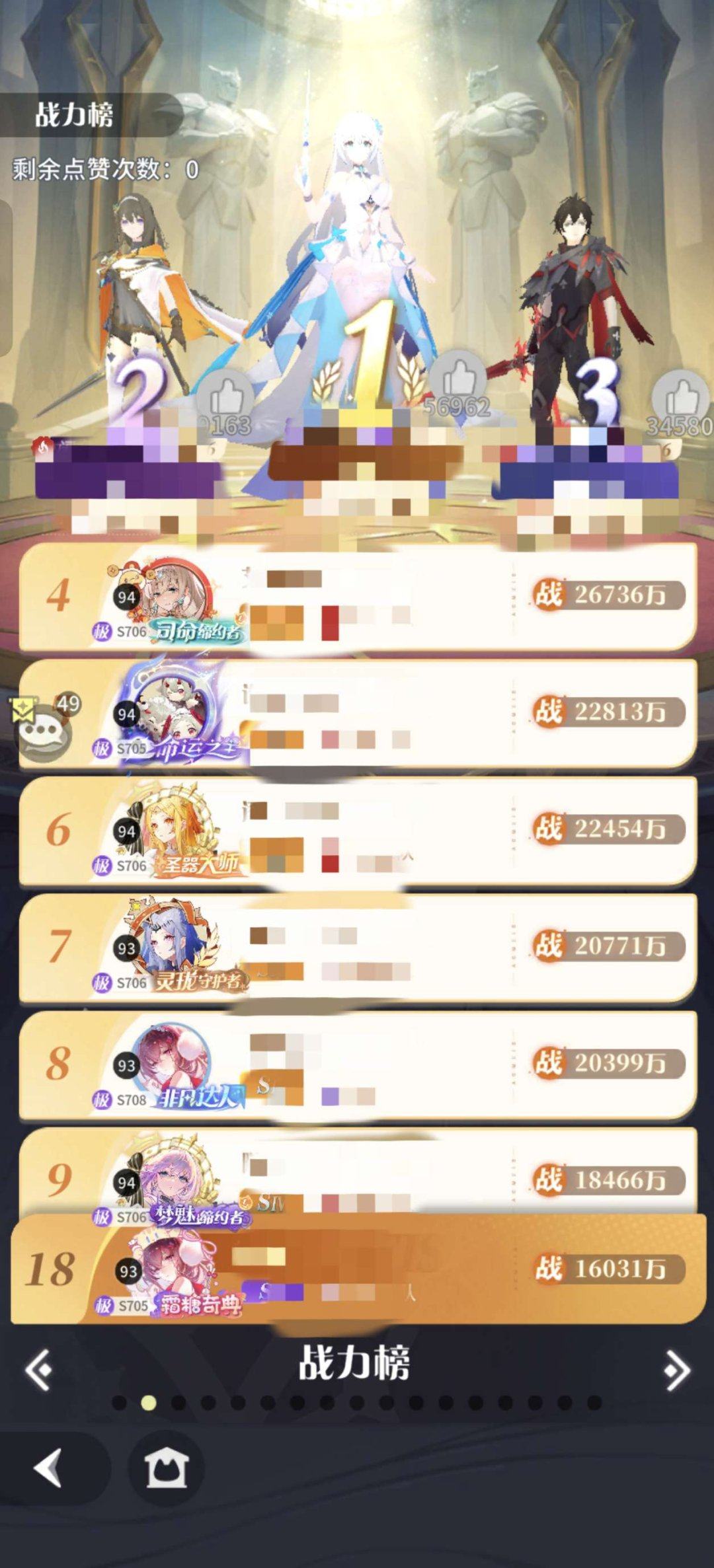The height and width of the screenshot is (1568, 714).
Task: Like the second-place player
Action: [x=227, y=398]
